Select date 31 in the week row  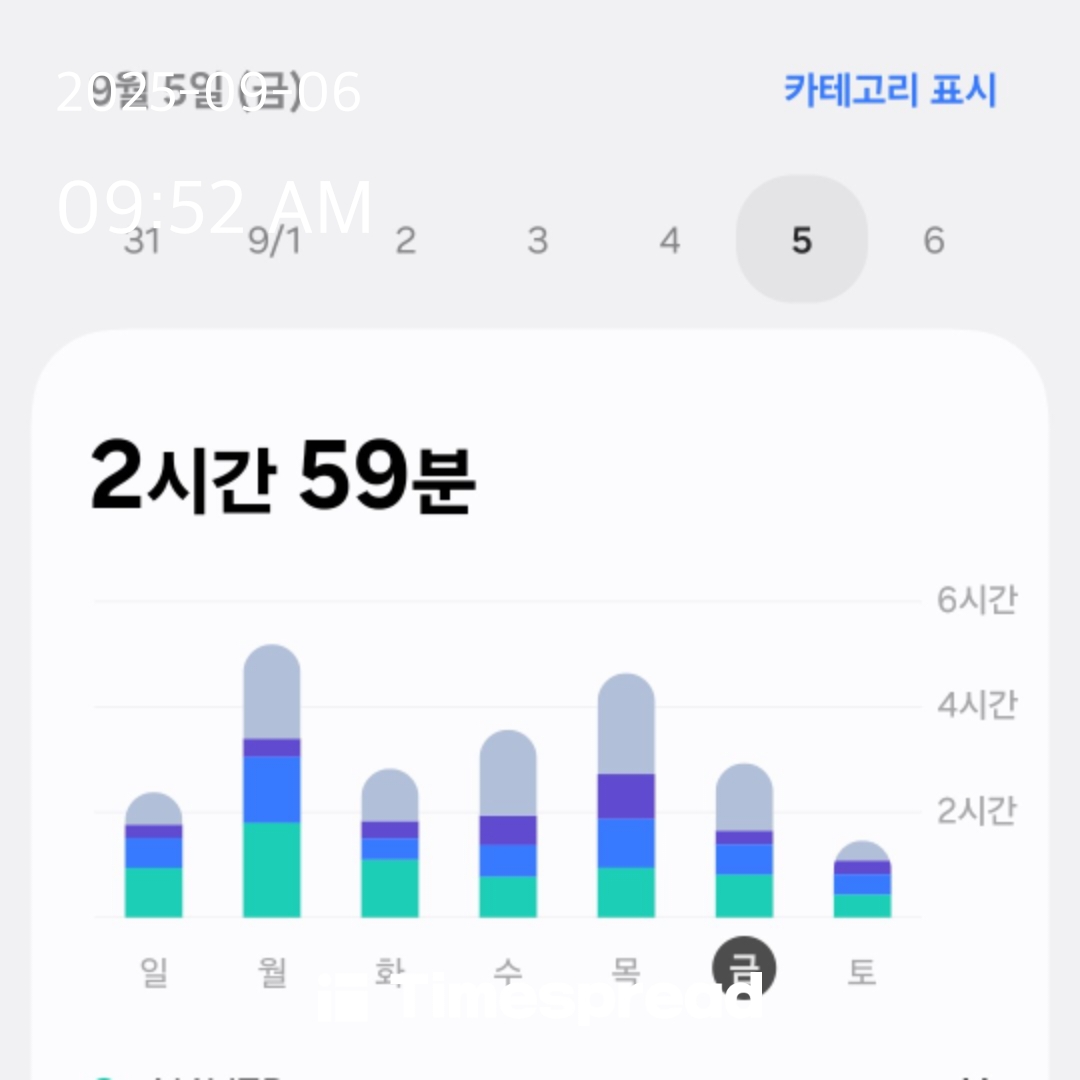click(x=141, y=241)
